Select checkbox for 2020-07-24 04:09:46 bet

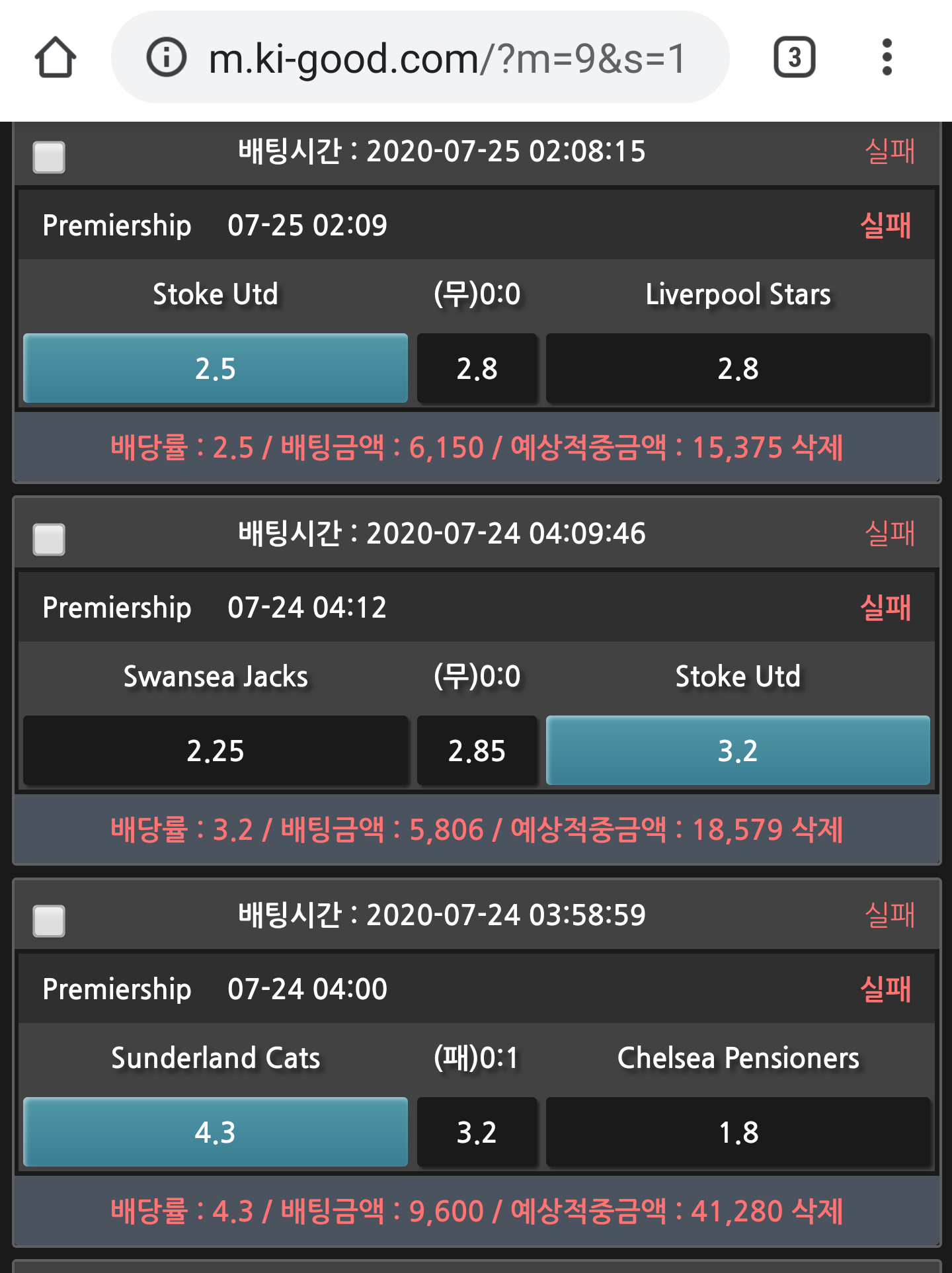[x=49, y=540]
